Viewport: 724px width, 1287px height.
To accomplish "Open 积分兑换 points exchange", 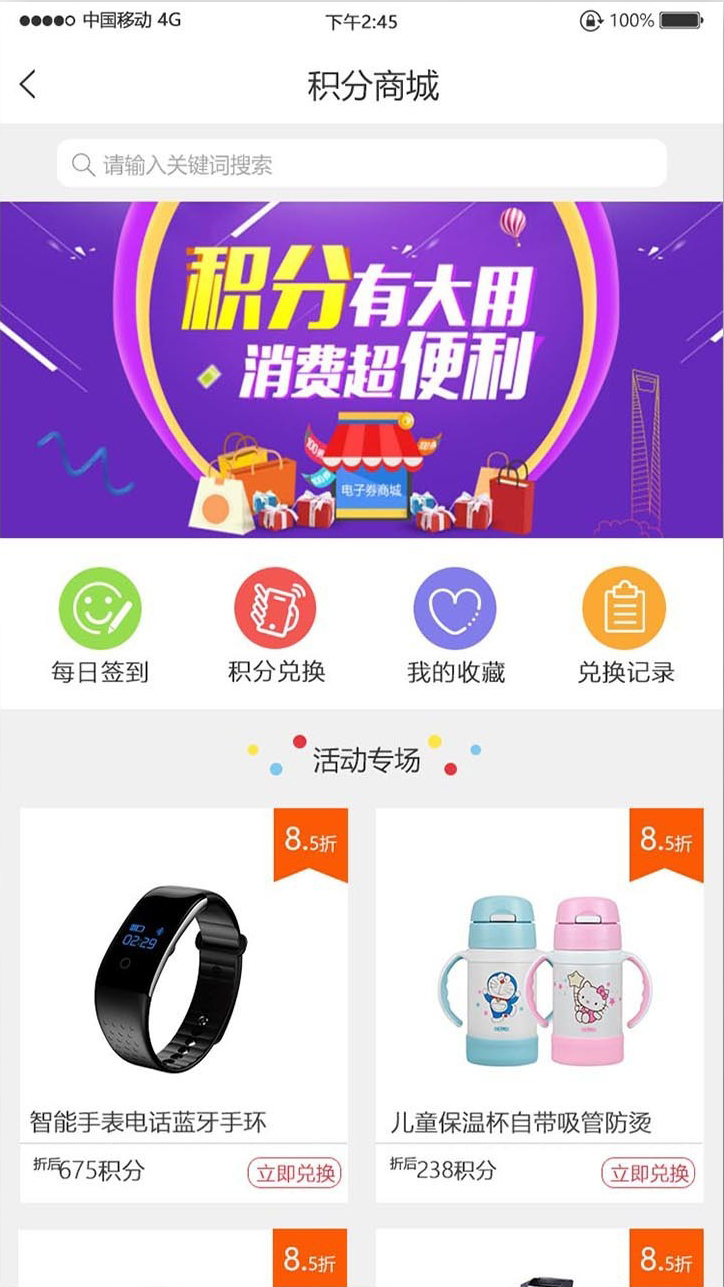I will tap(276, 626).
